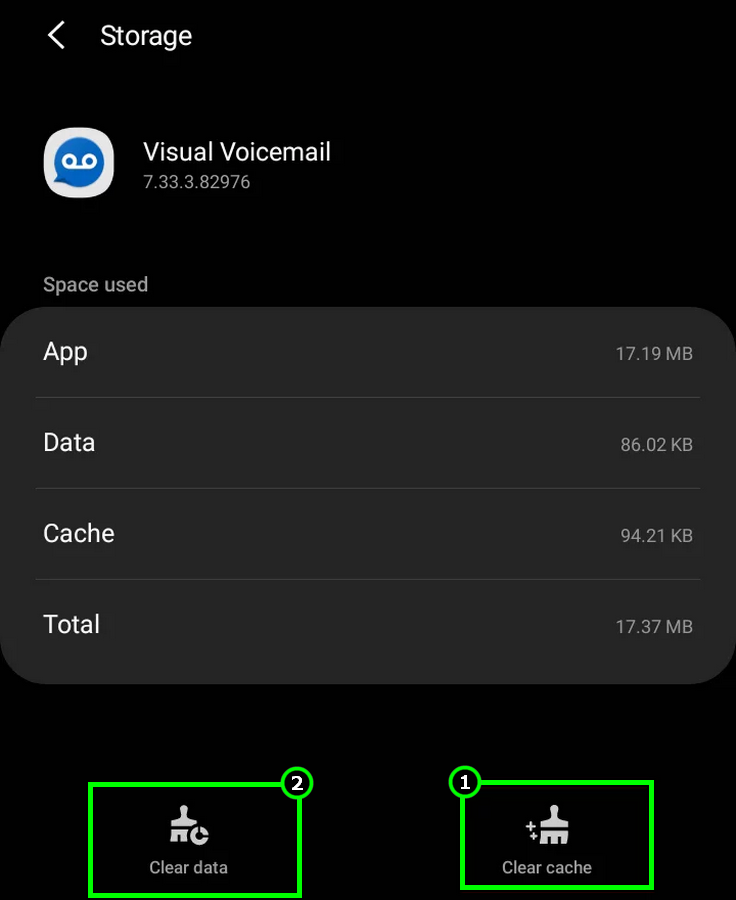Select the App storage row

coord(368,352)
